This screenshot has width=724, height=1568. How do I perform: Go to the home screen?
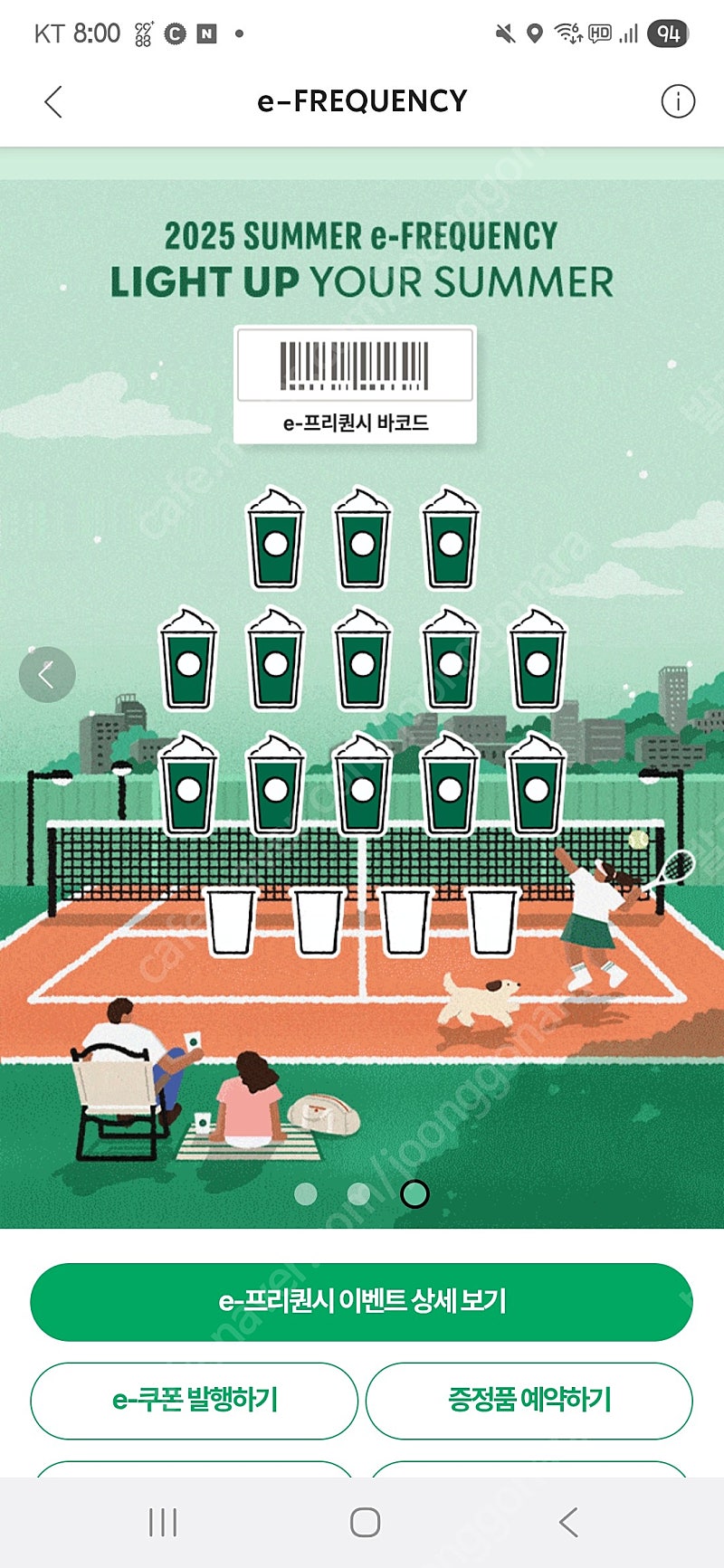pos(365,1522)
